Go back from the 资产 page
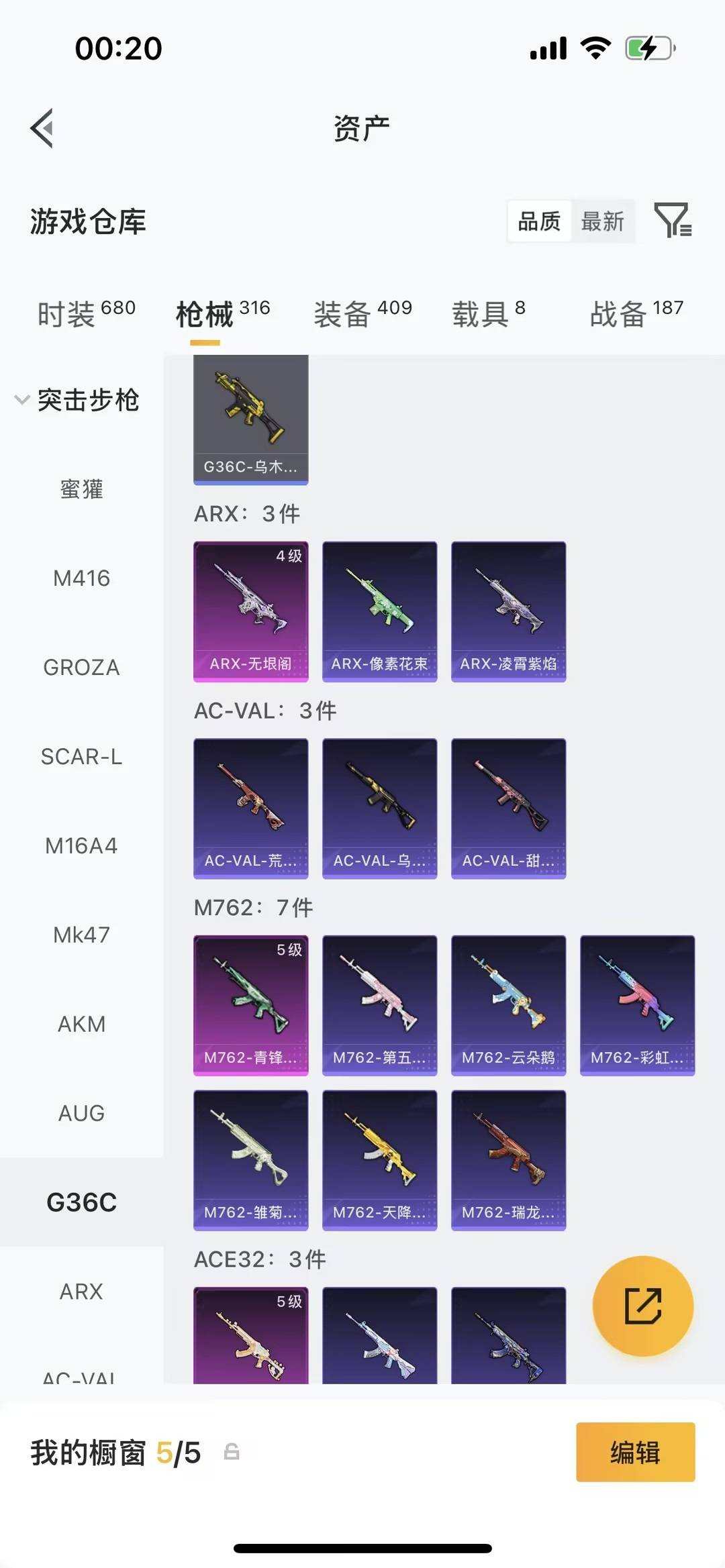 pyautogui.click(x=42, y=127)
